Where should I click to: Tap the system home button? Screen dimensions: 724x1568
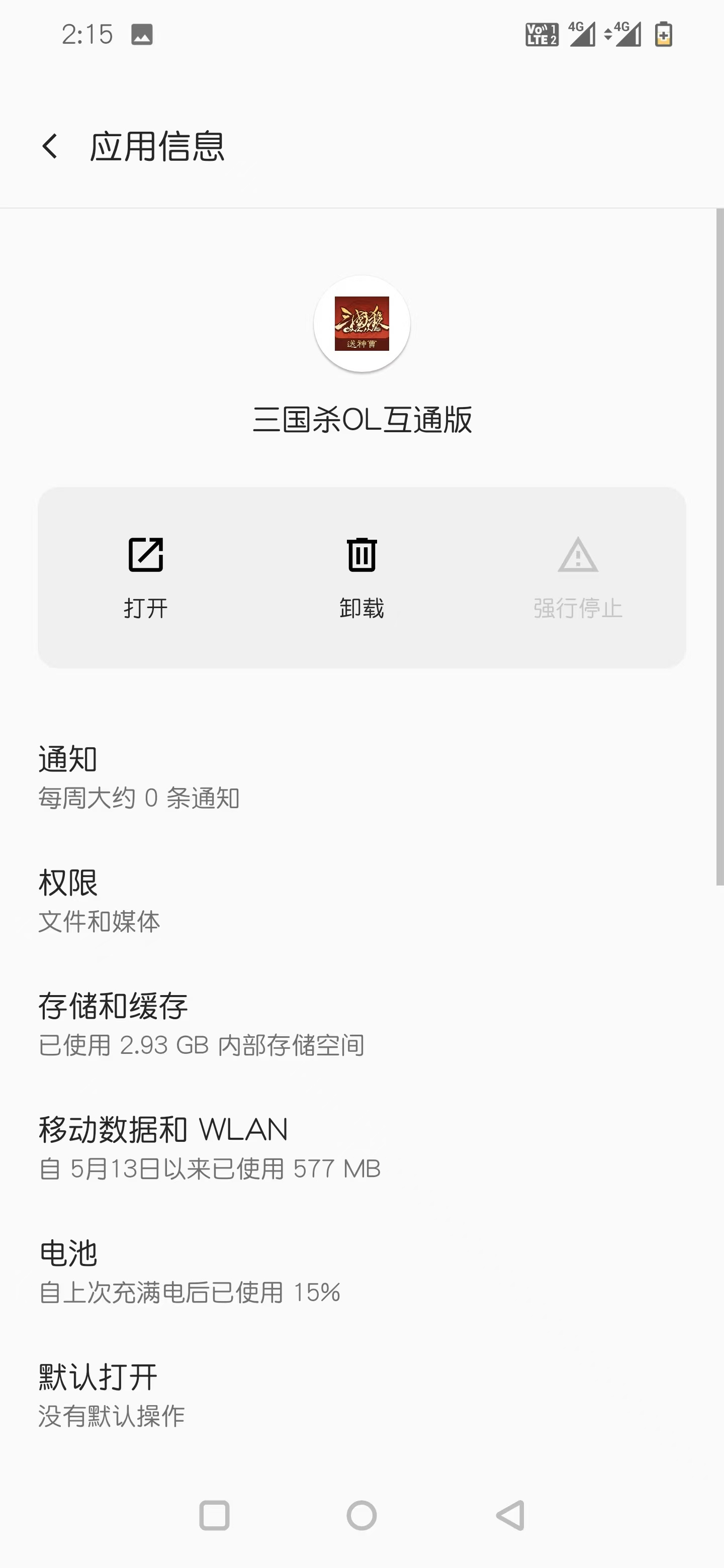point(361,1515)
